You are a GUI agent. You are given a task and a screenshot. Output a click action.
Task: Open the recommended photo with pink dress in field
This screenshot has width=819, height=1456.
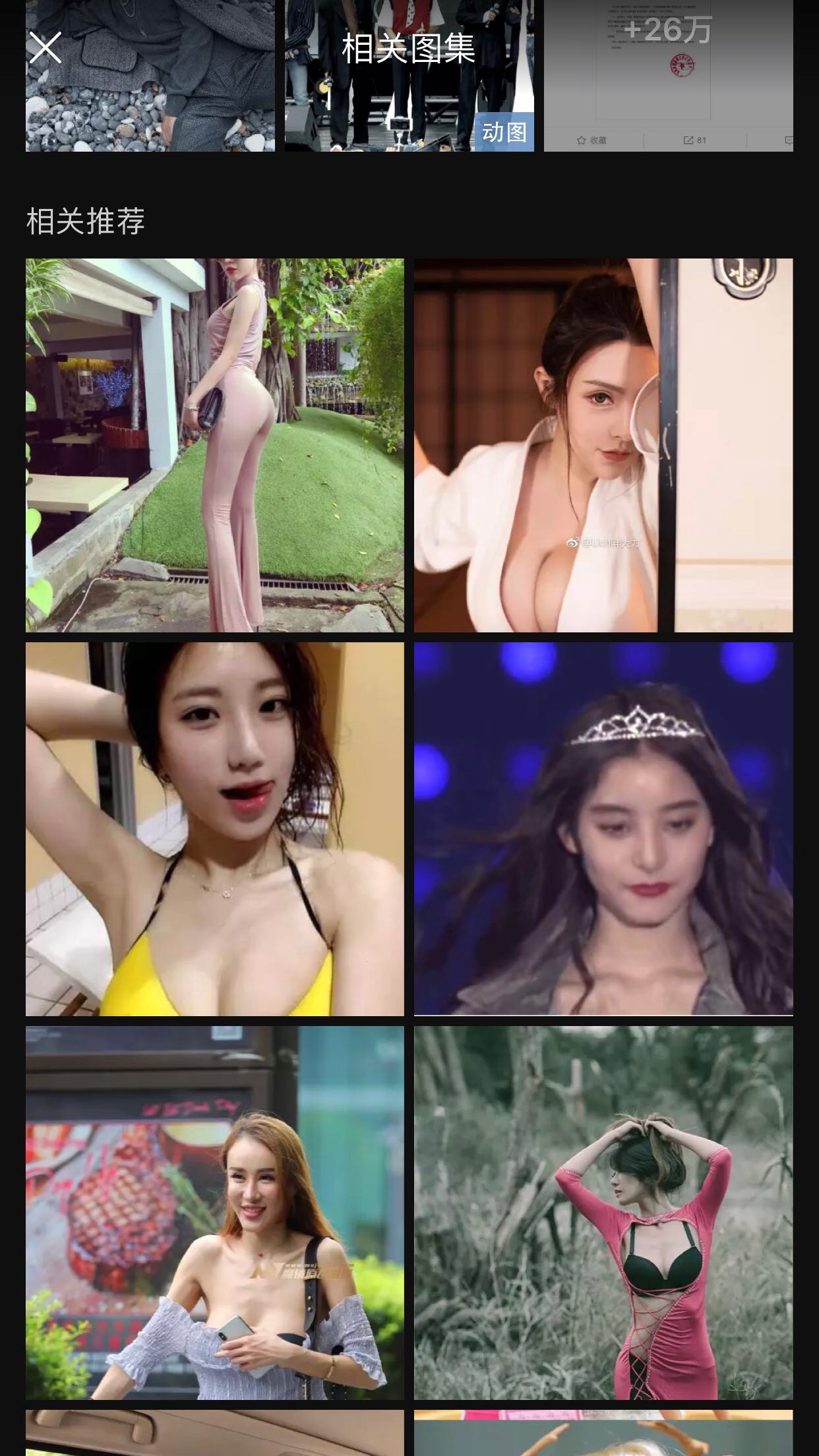(x=603, y=1213)
